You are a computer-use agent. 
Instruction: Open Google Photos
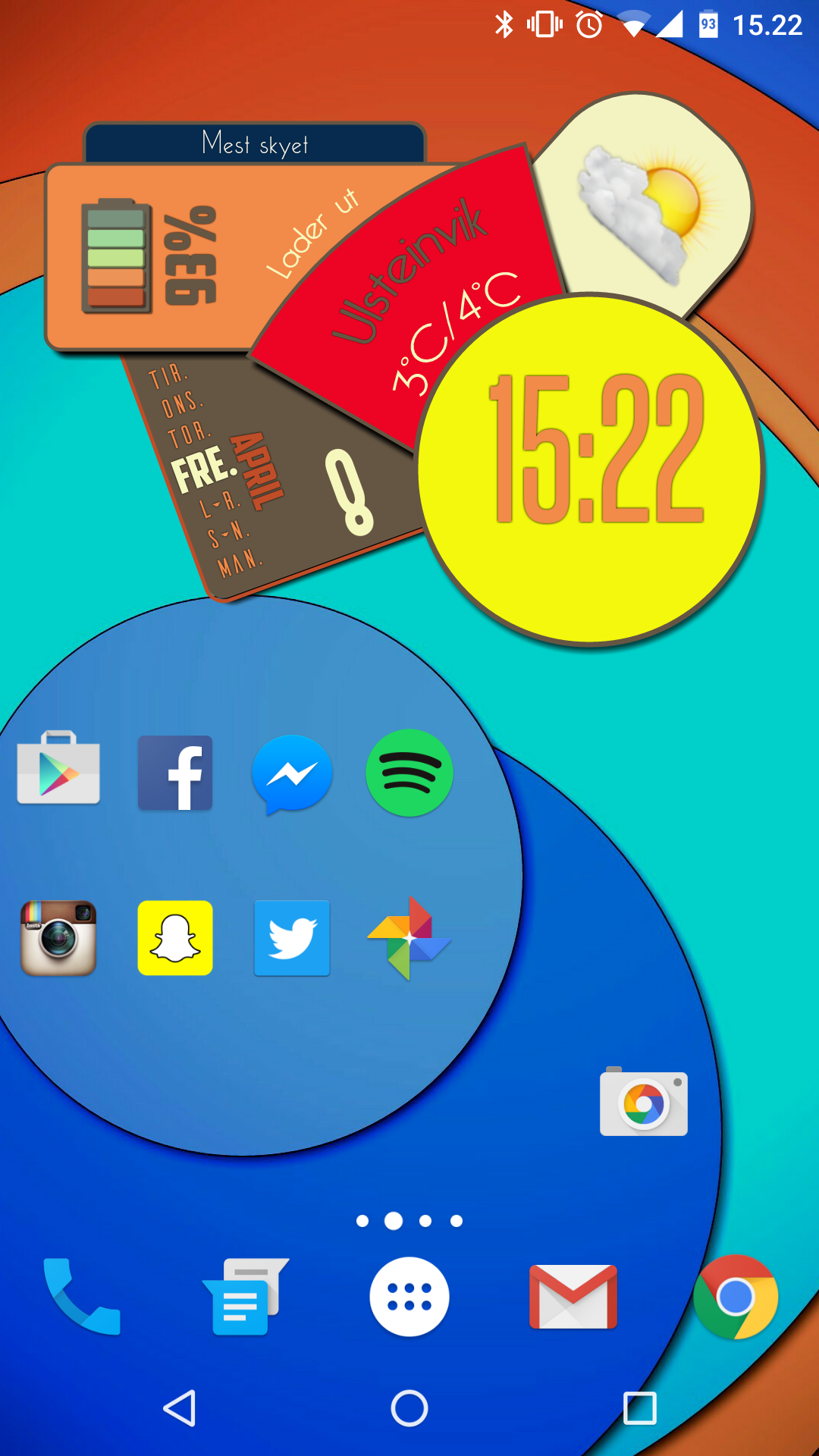409,938
